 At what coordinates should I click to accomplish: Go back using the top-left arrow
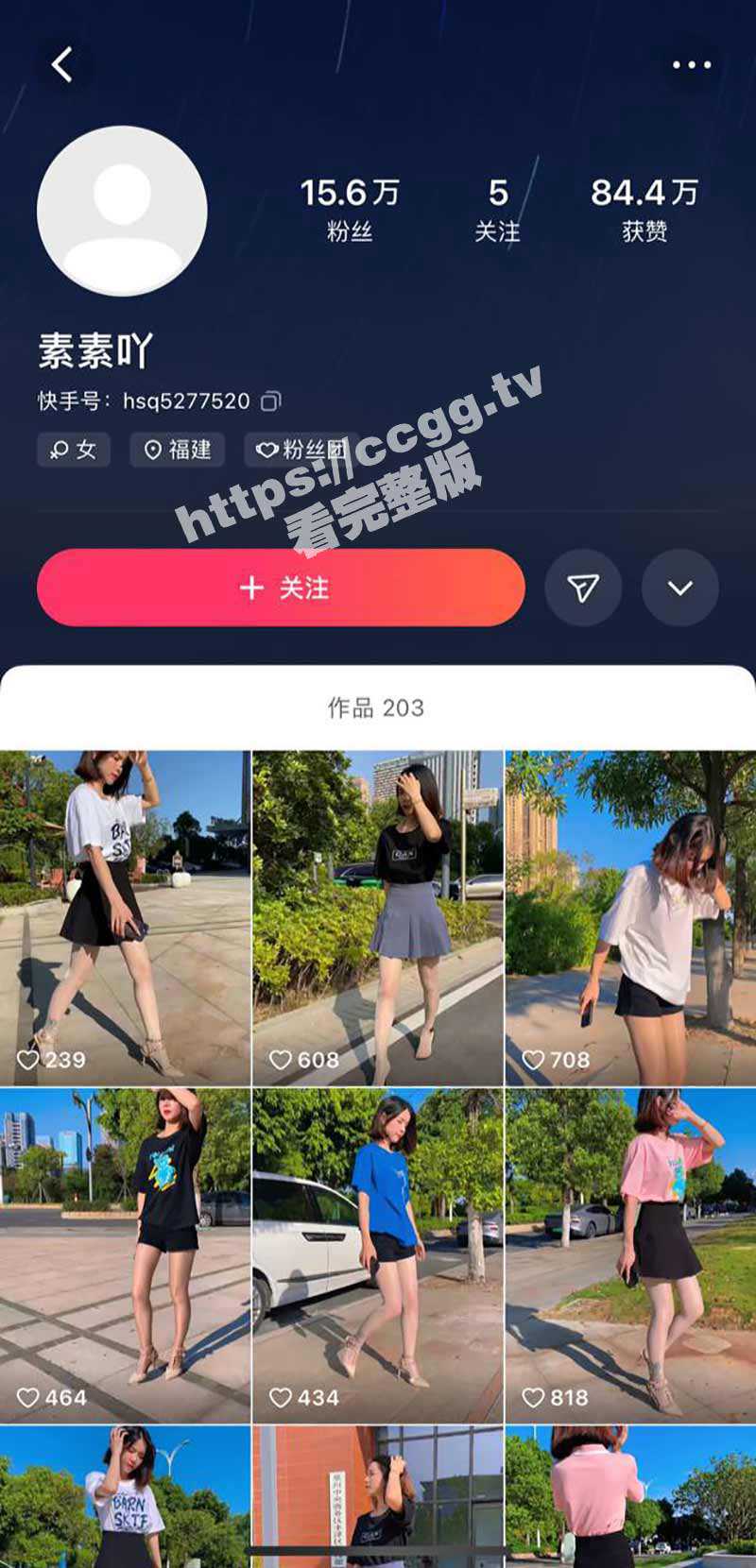pos(62,65)
